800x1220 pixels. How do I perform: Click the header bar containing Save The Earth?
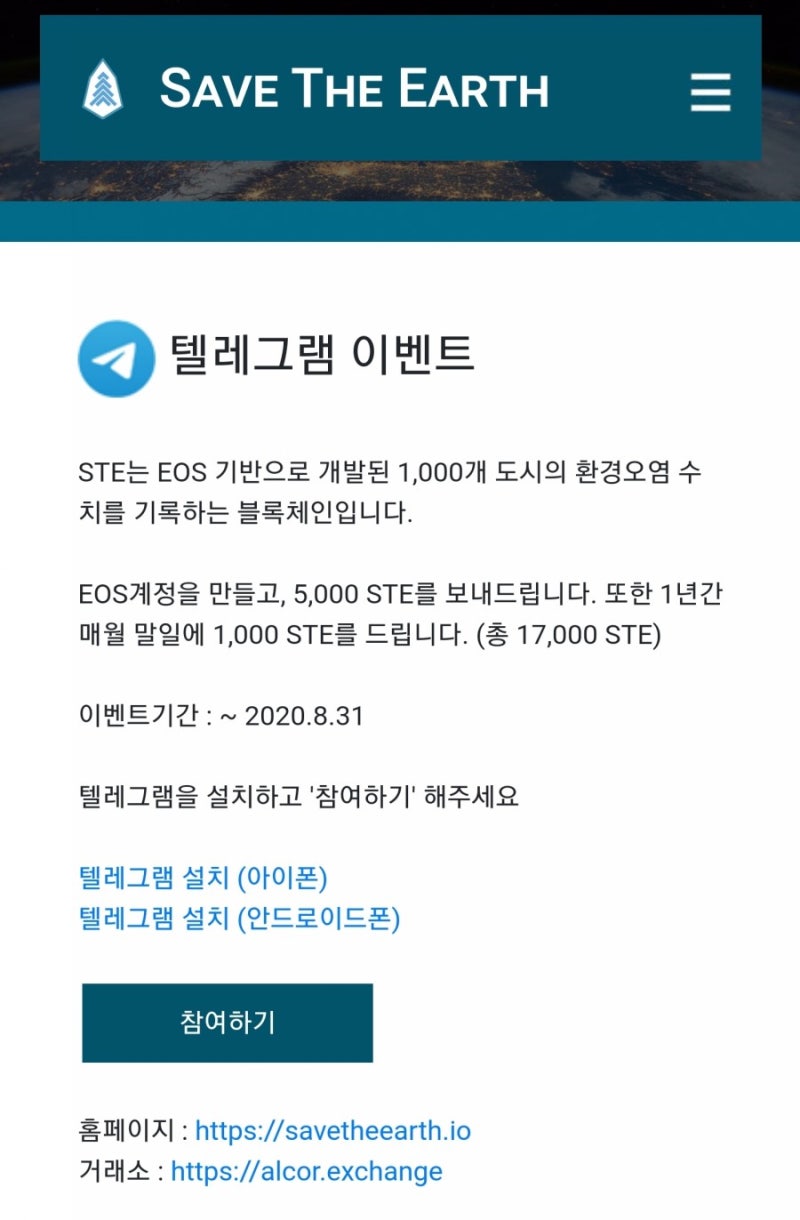(400, 92)
